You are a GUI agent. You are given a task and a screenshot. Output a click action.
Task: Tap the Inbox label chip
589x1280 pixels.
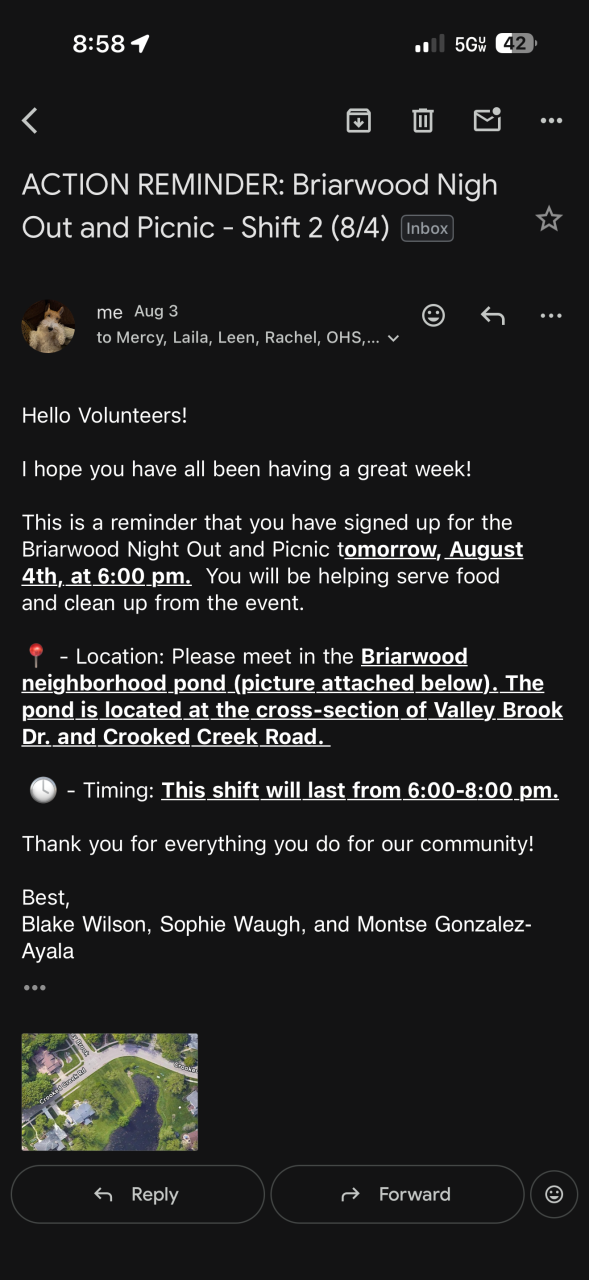click(427, 228)
